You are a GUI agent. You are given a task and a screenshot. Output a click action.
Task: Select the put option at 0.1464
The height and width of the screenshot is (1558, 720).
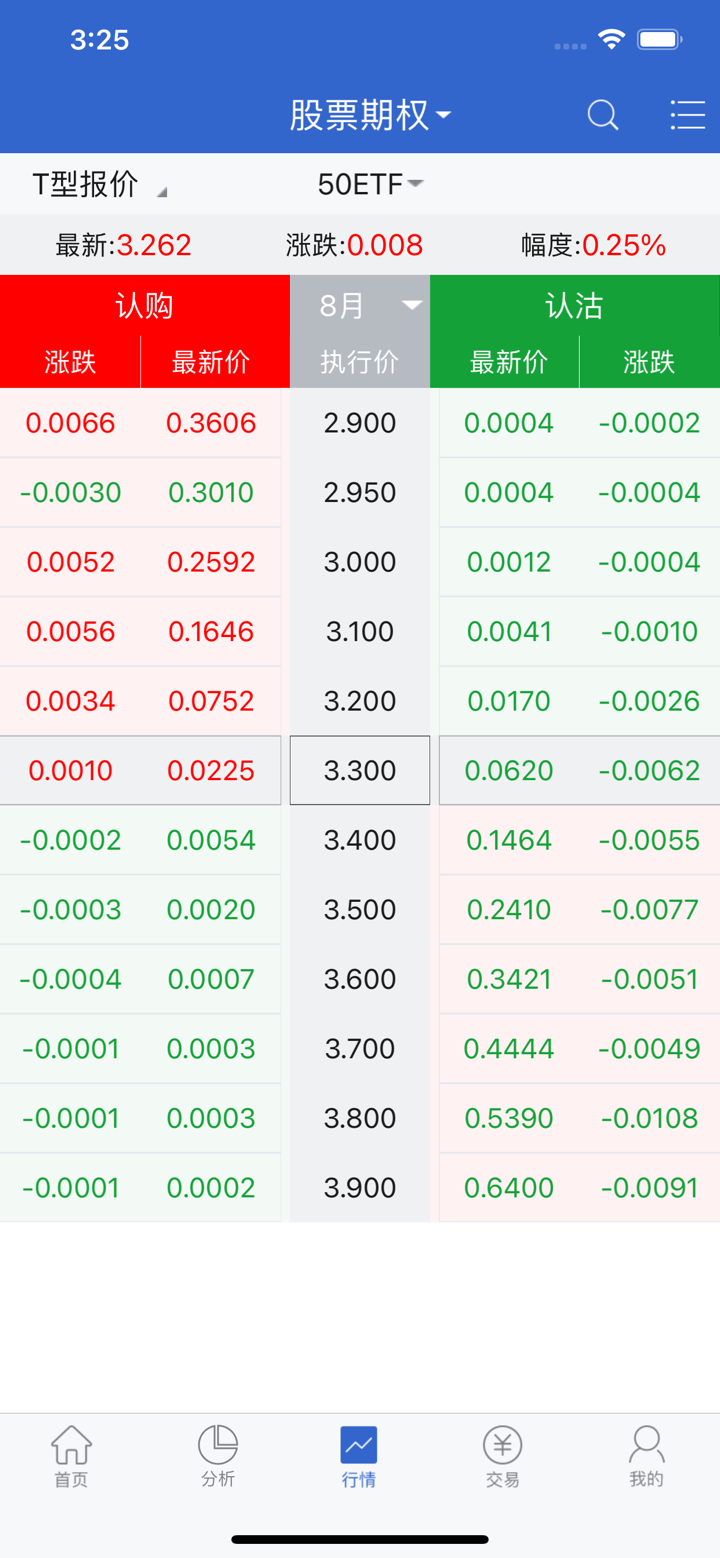tap(509, 840)
